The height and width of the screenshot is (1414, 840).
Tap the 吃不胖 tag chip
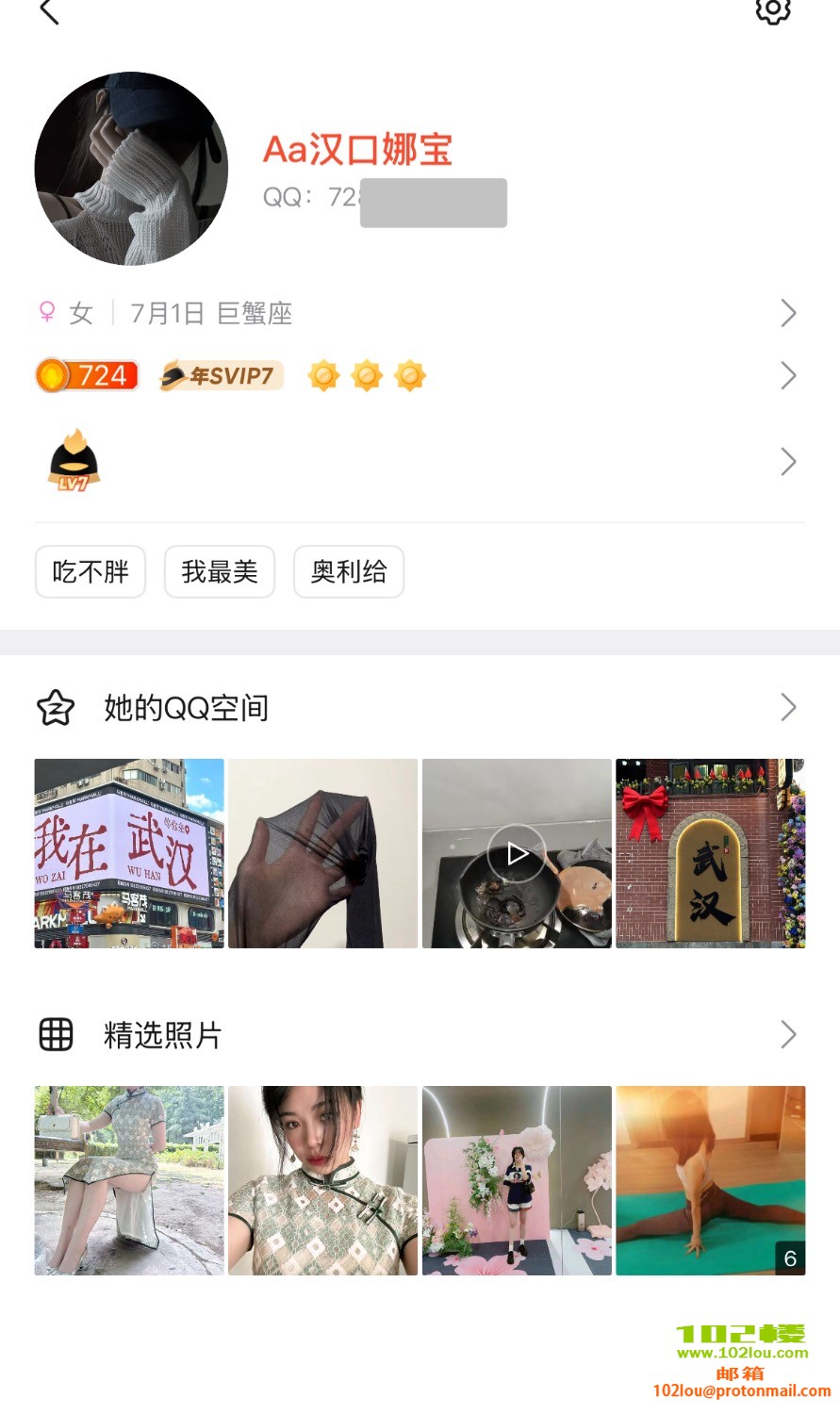(x=91, y=571)
